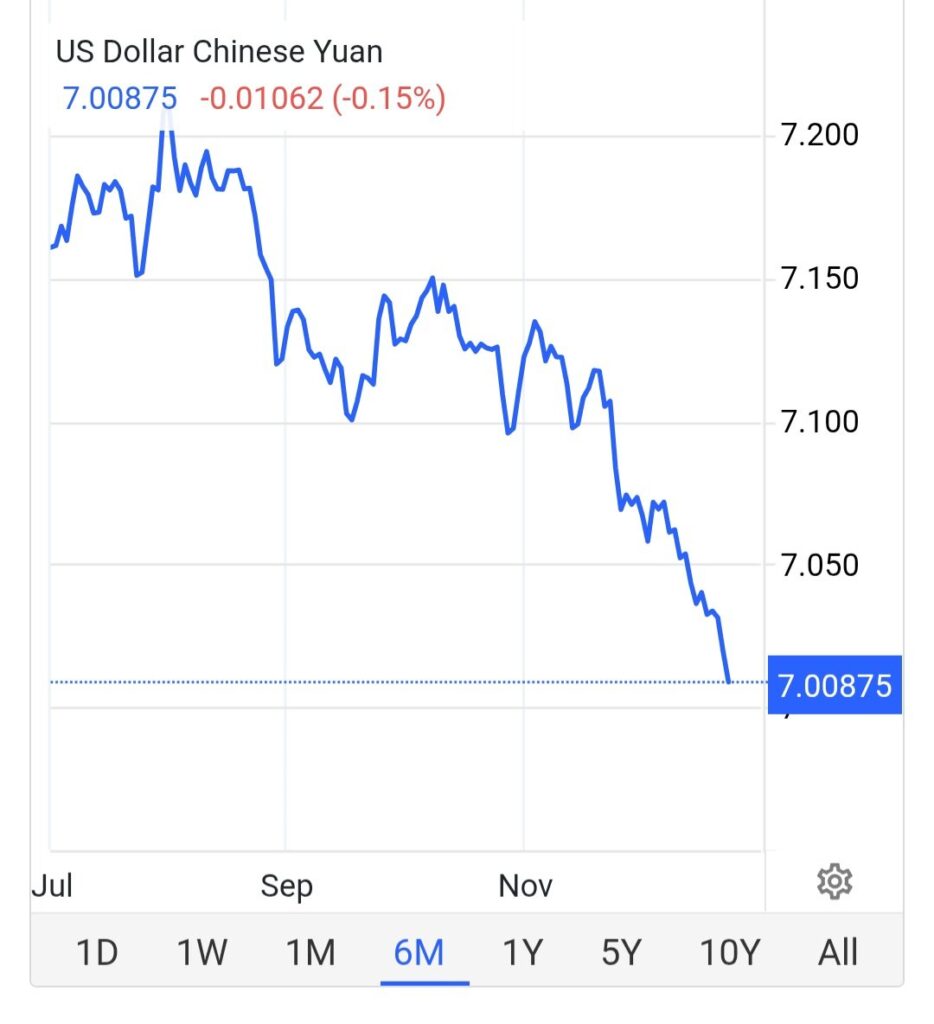Select the 1W time range

203,952
